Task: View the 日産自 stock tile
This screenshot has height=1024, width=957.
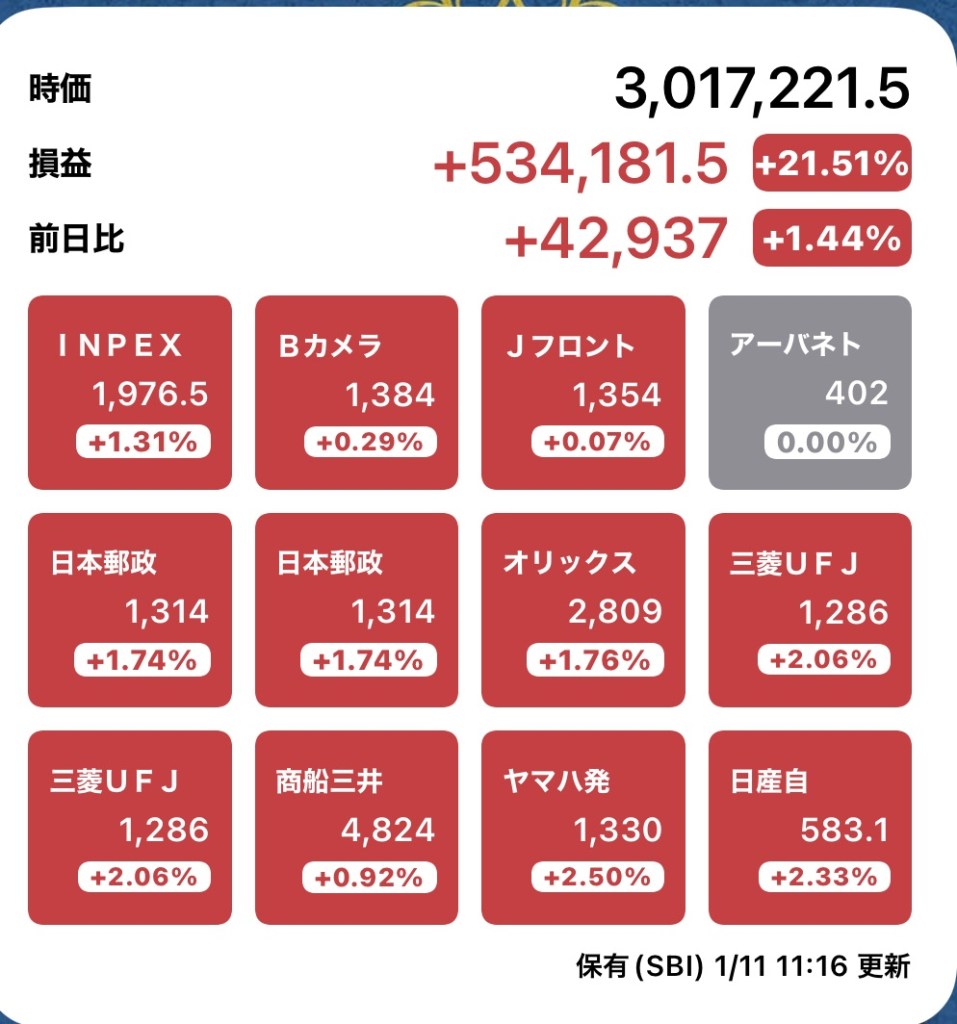Action: (x=810, y=827)
